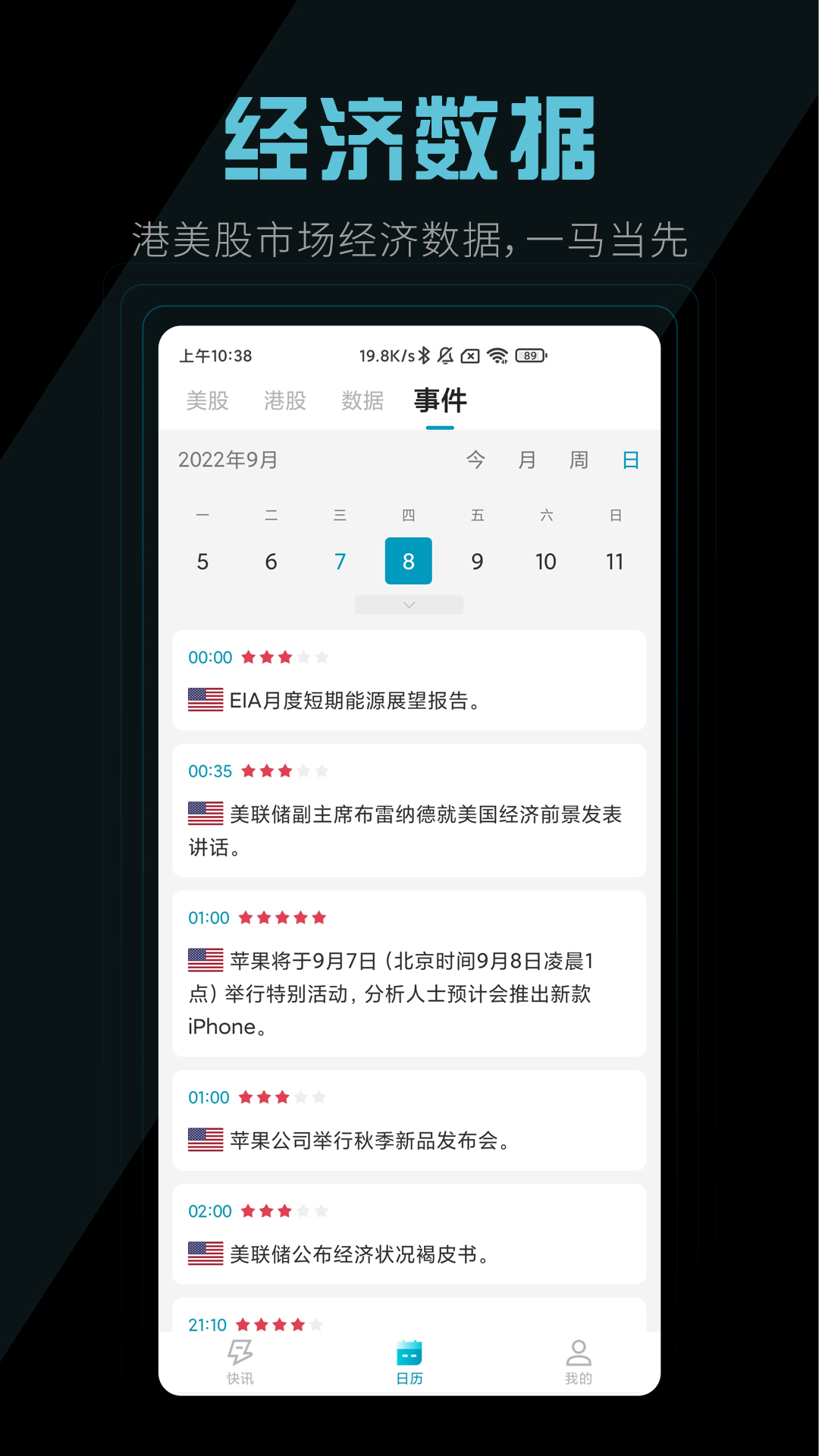Open the 2022年9月 date selector
The height and width of the screenshot is (1456, 819).
click(226, 460)
